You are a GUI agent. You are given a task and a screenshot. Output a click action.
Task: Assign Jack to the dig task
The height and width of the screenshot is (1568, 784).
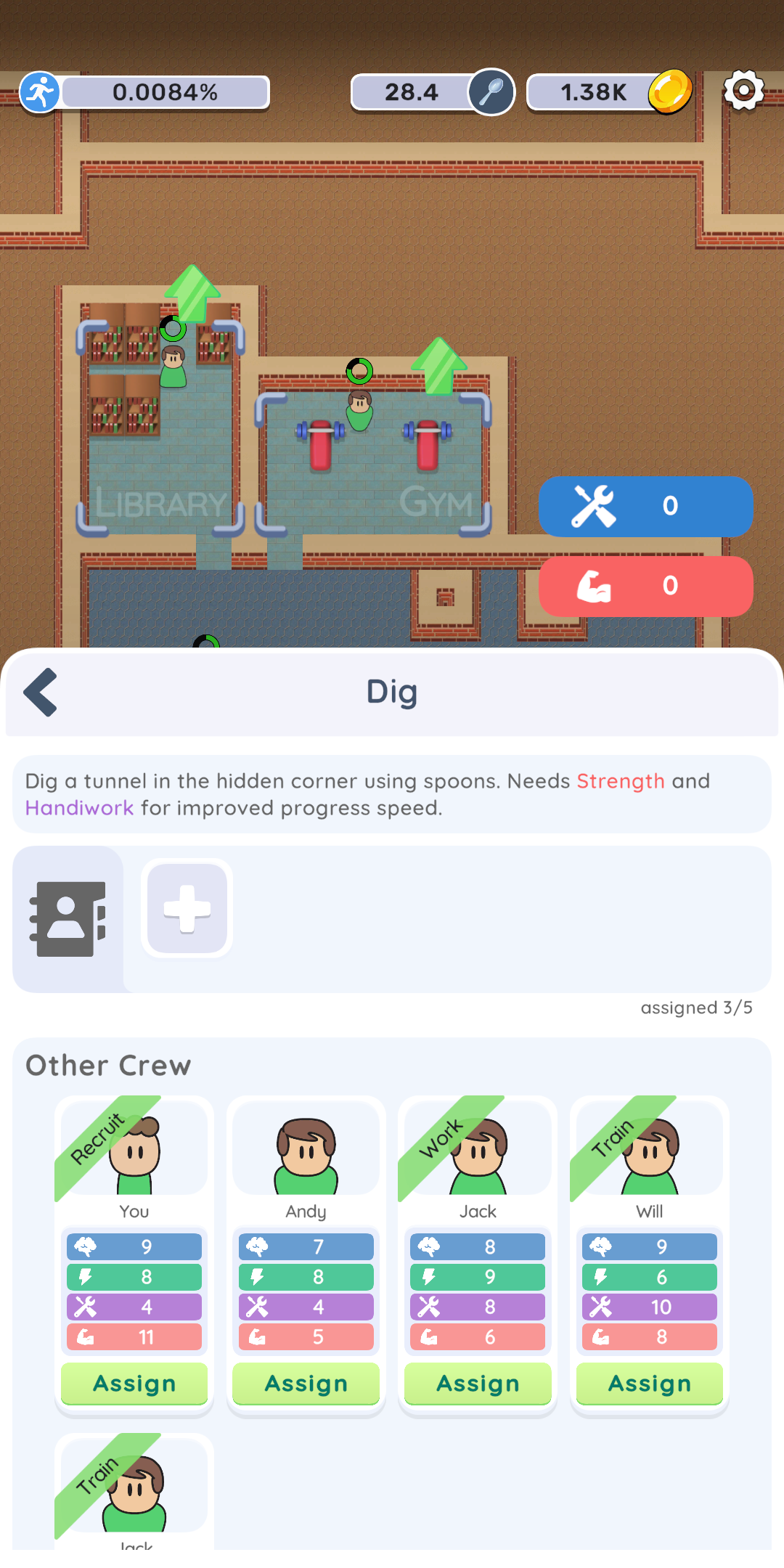[x=477, y=1383]
